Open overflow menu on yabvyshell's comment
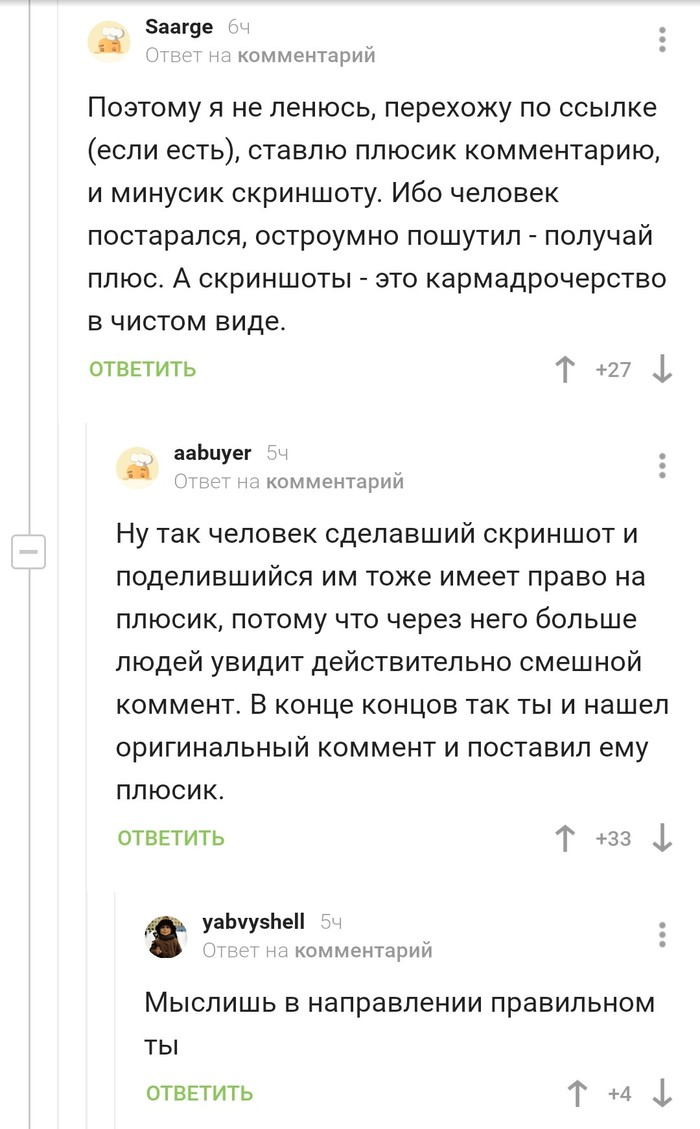 [x=662, y=934]
